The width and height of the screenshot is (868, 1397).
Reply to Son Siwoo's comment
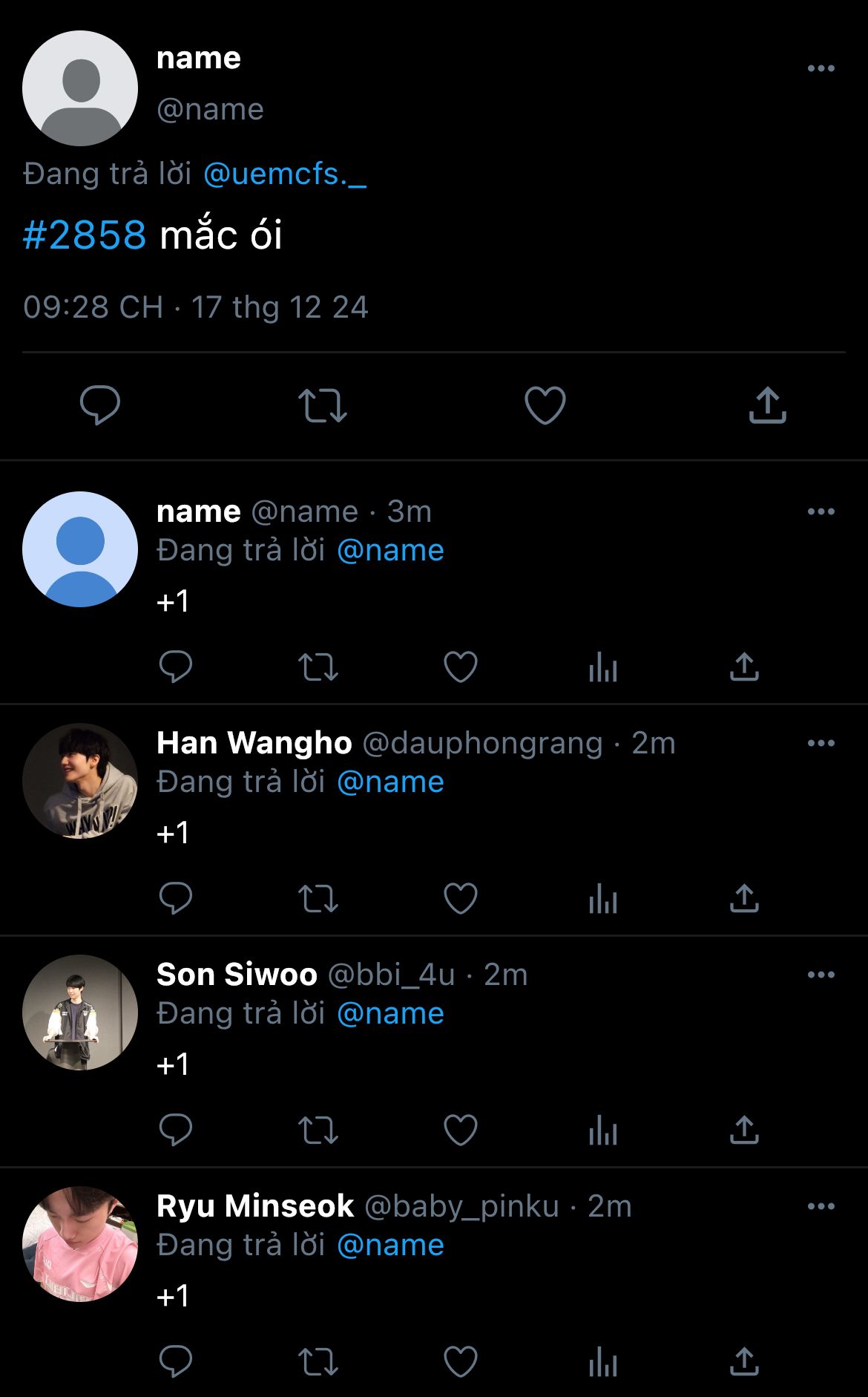click(x=176, y=1130)
